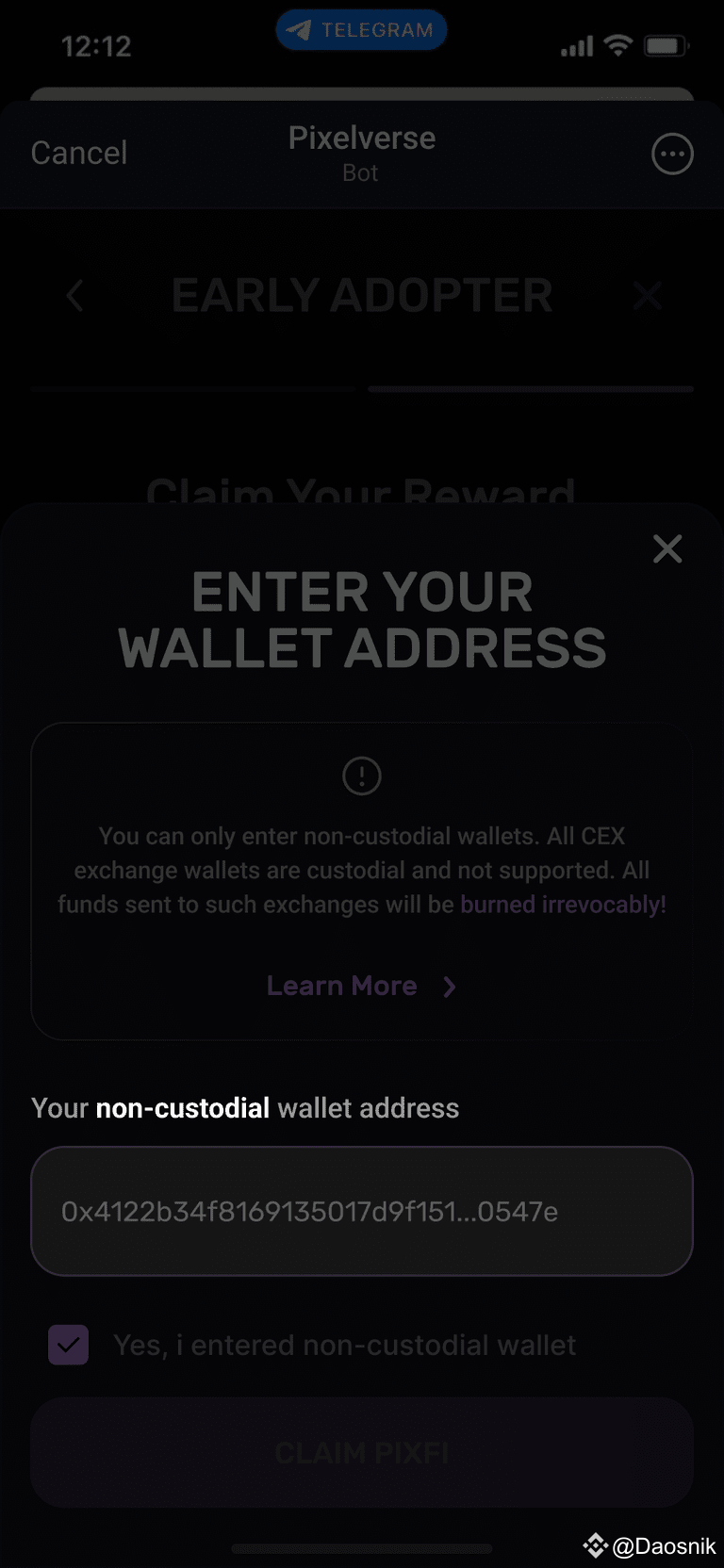Open the three-dot options menu
The image size is (724, 1568).
(672, 155)
